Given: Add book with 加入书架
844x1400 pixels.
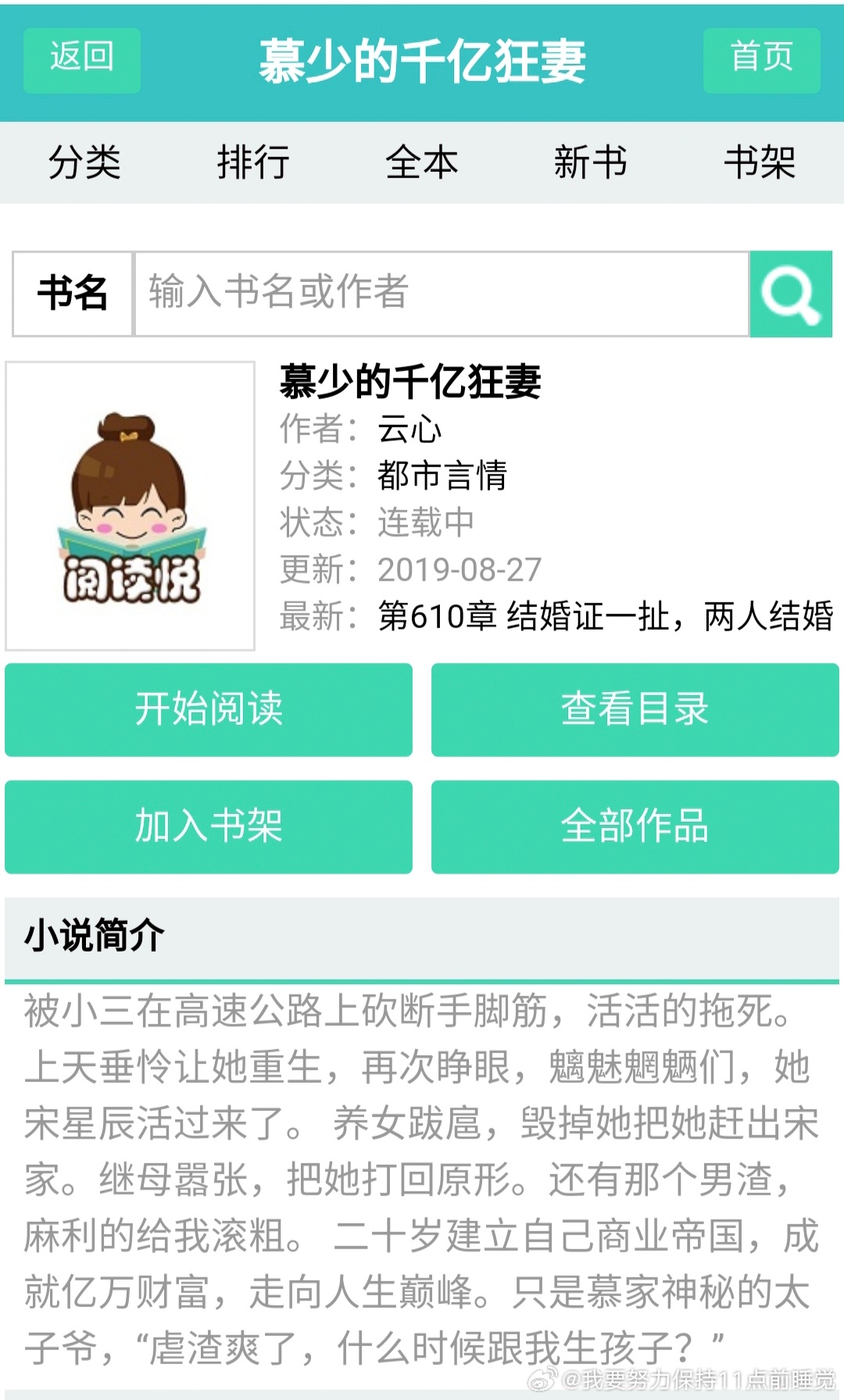Looking at the screenshot, I should click(209, 827).
